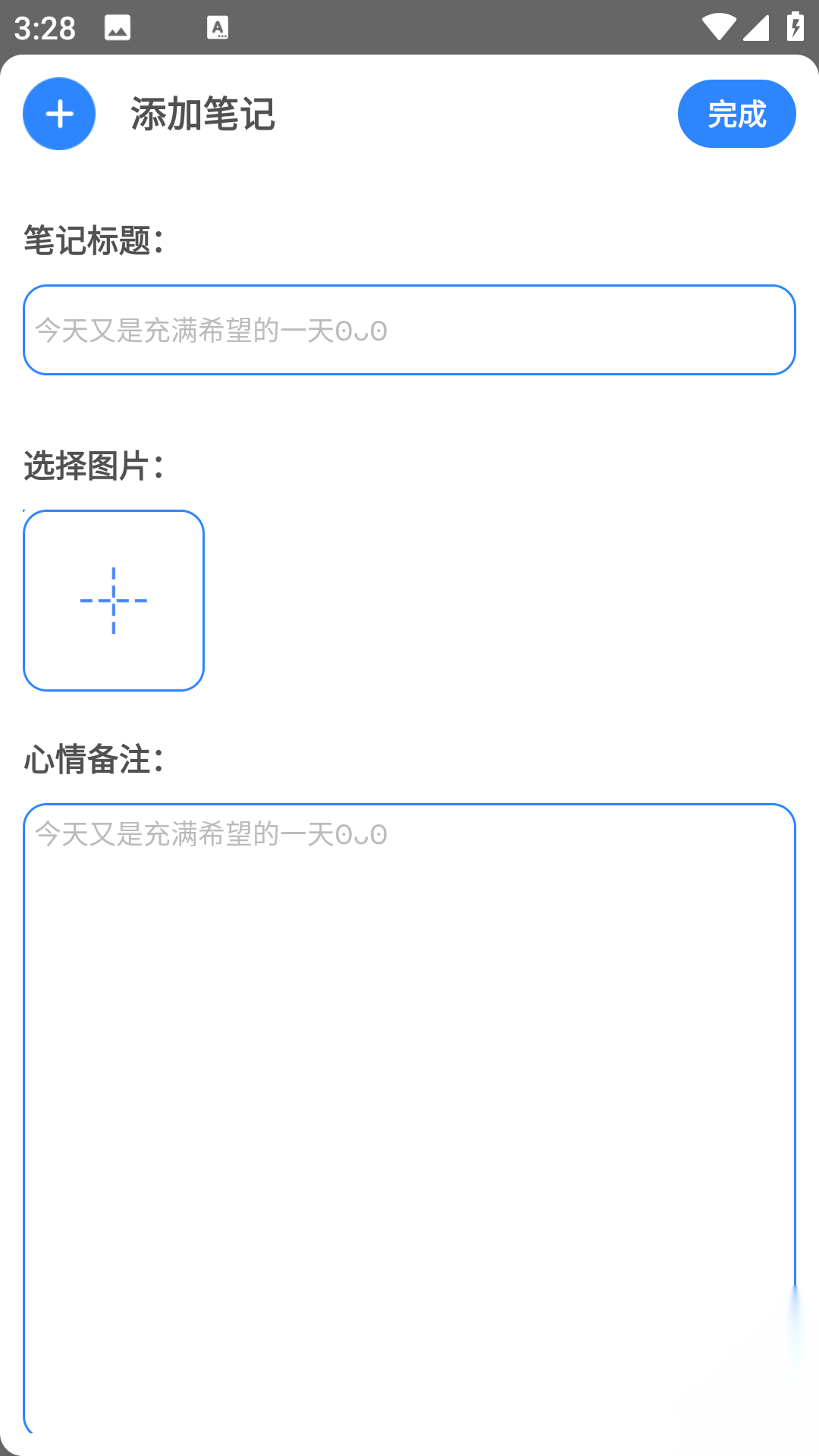The image size is (819, 1456).
Task: Tap the clock showing 3:28
Action: 43,27
